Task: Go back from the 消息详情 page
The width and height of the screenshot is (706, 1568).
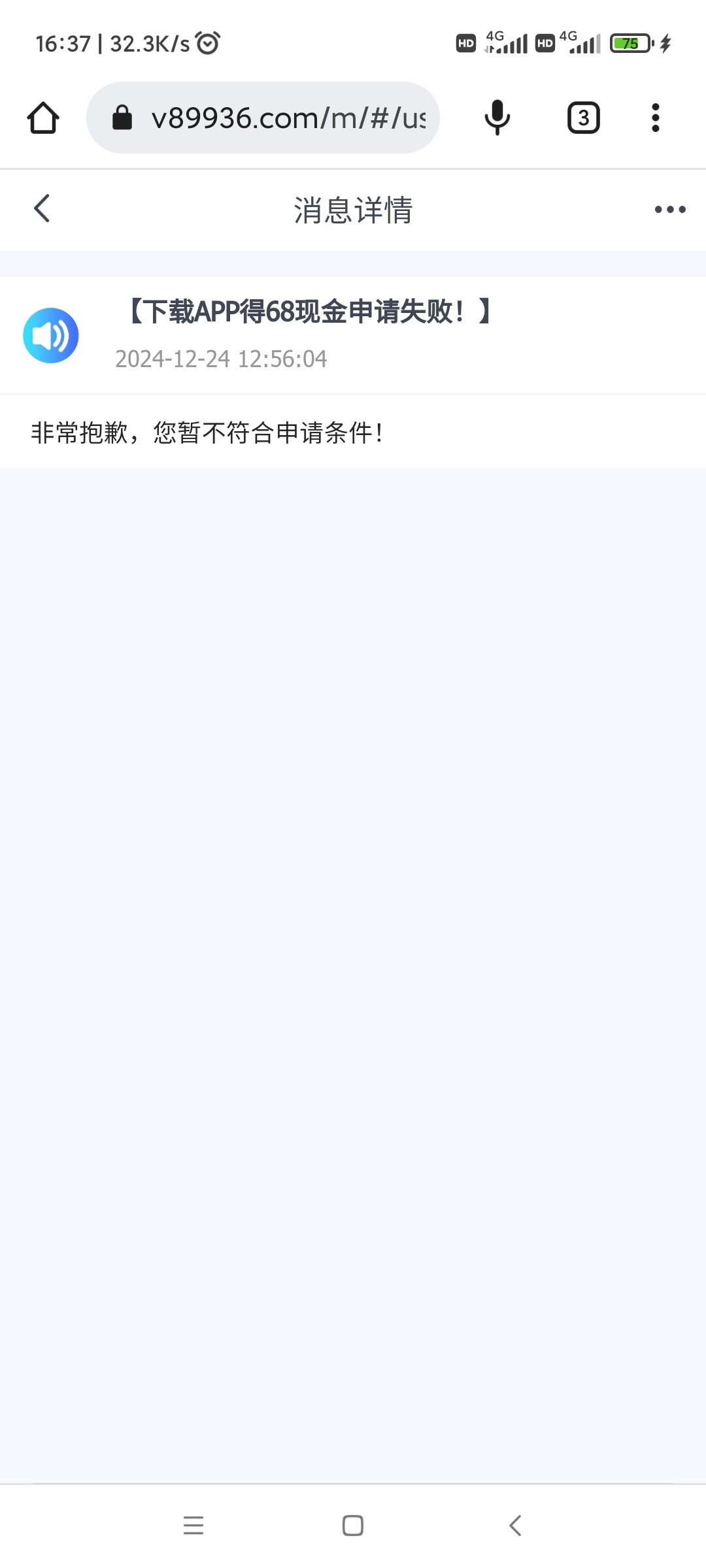Action: tap(42, 209)
